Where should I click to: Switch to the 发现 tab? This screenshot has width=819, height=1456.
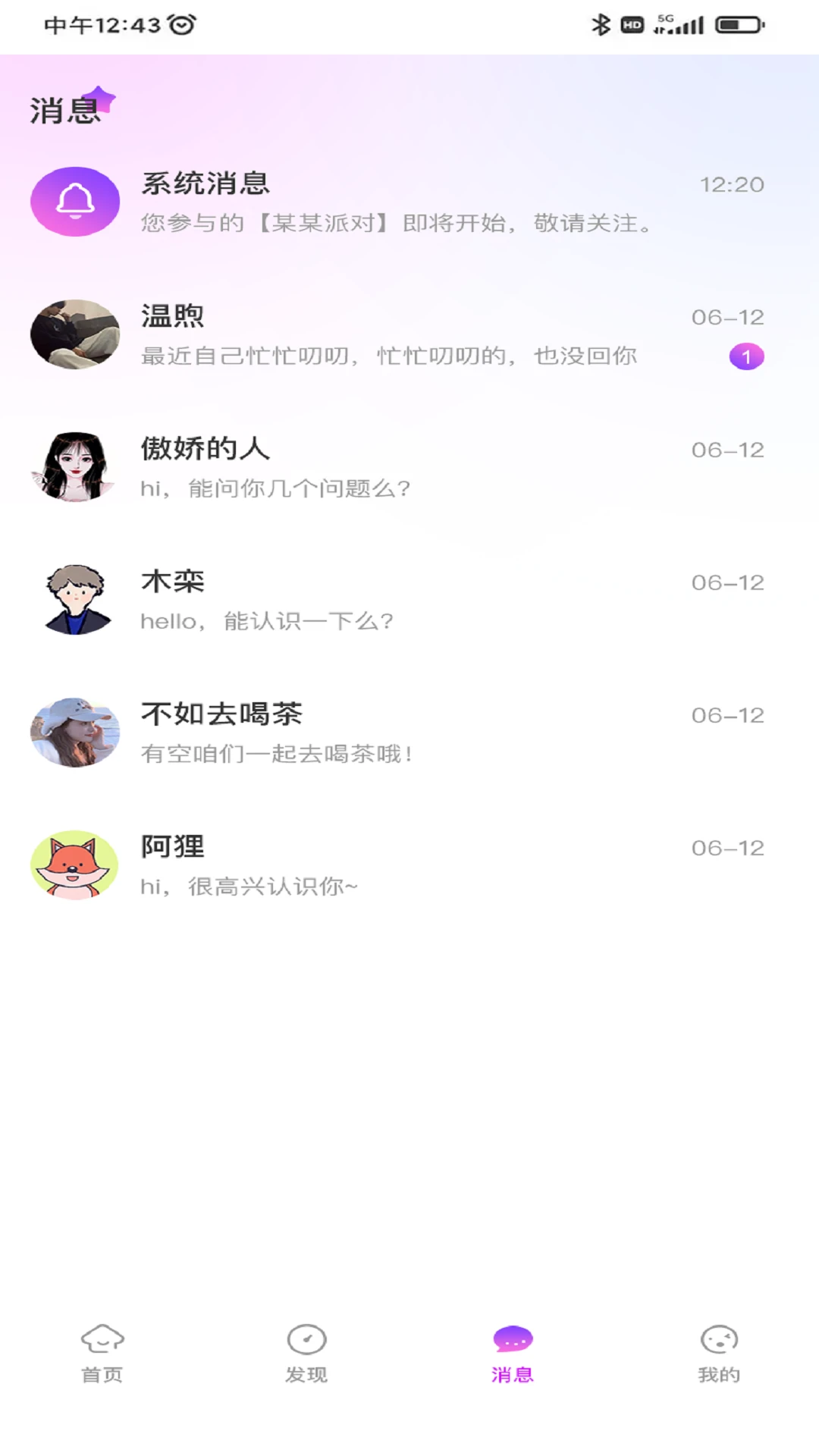point(306,1357)
